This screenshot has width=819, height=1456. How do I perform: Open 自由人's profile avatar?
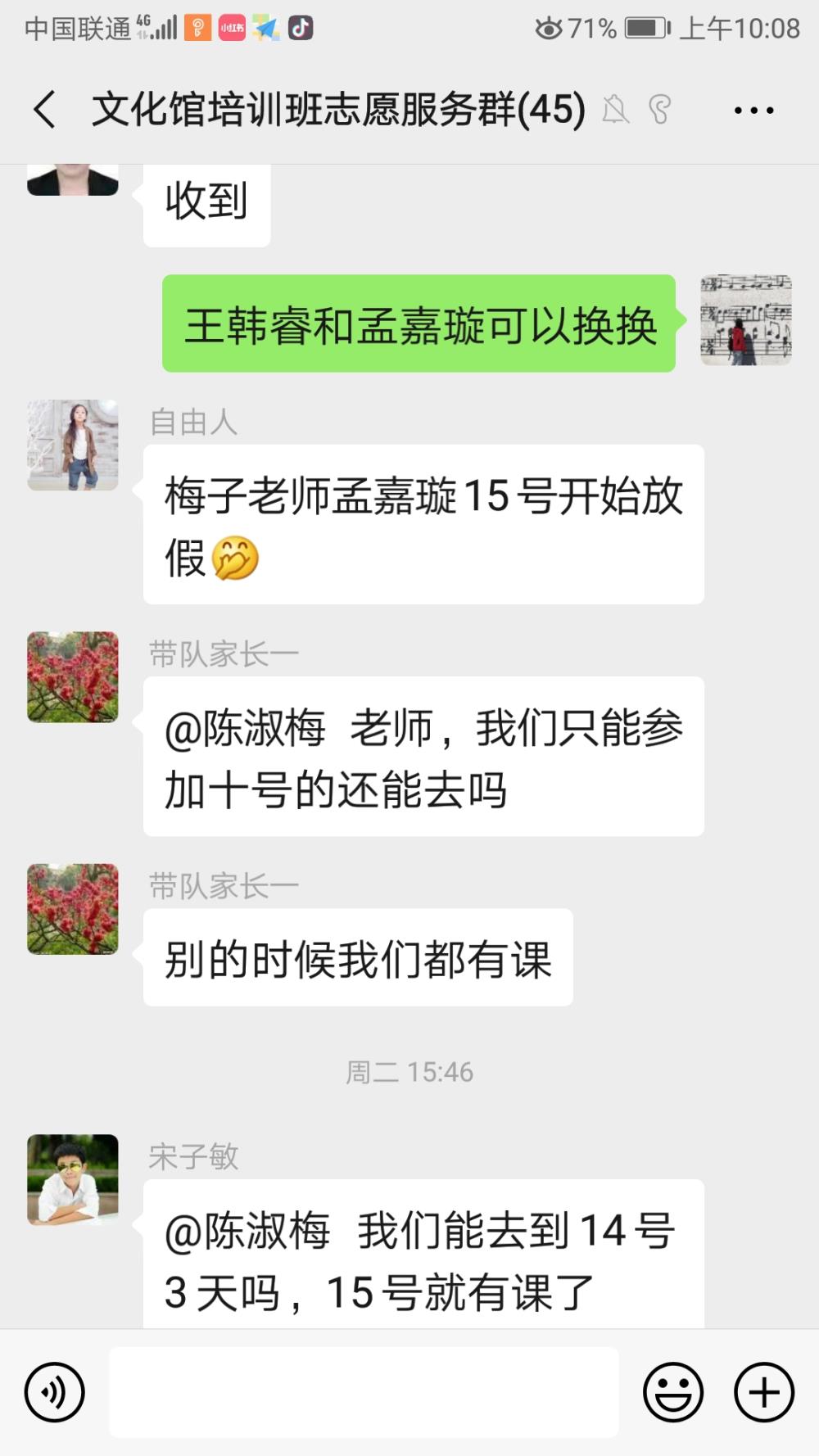pyautogui.click(x=73, y=445)
